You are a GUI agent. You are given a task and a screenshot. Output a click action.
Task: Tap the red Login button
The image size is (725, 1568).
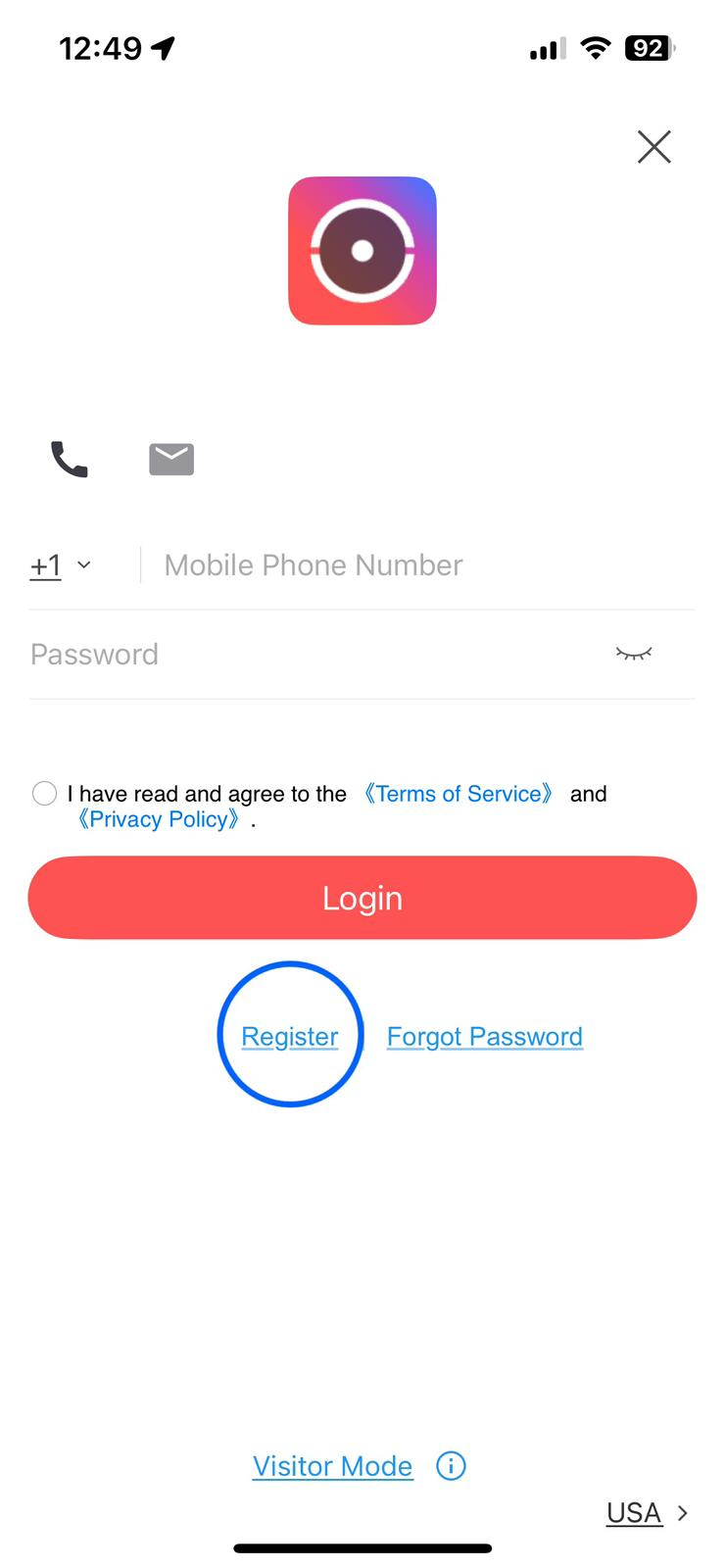click(362, 898)
